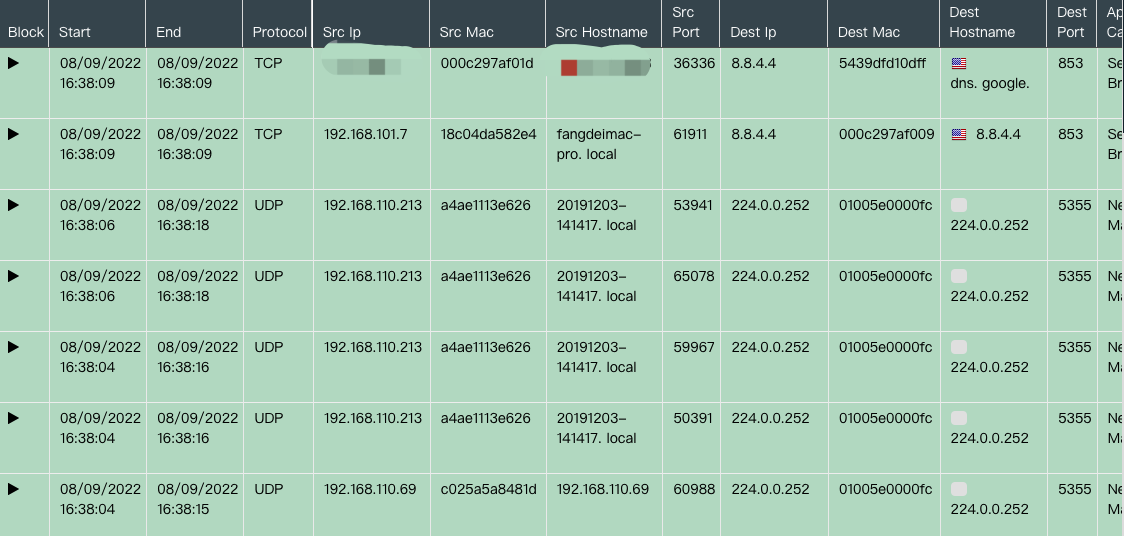Viewport: 1124px width, 536px height.
Task: Expand the row with source port 50391
Action: pyautogui.click(x=14, y=418)
